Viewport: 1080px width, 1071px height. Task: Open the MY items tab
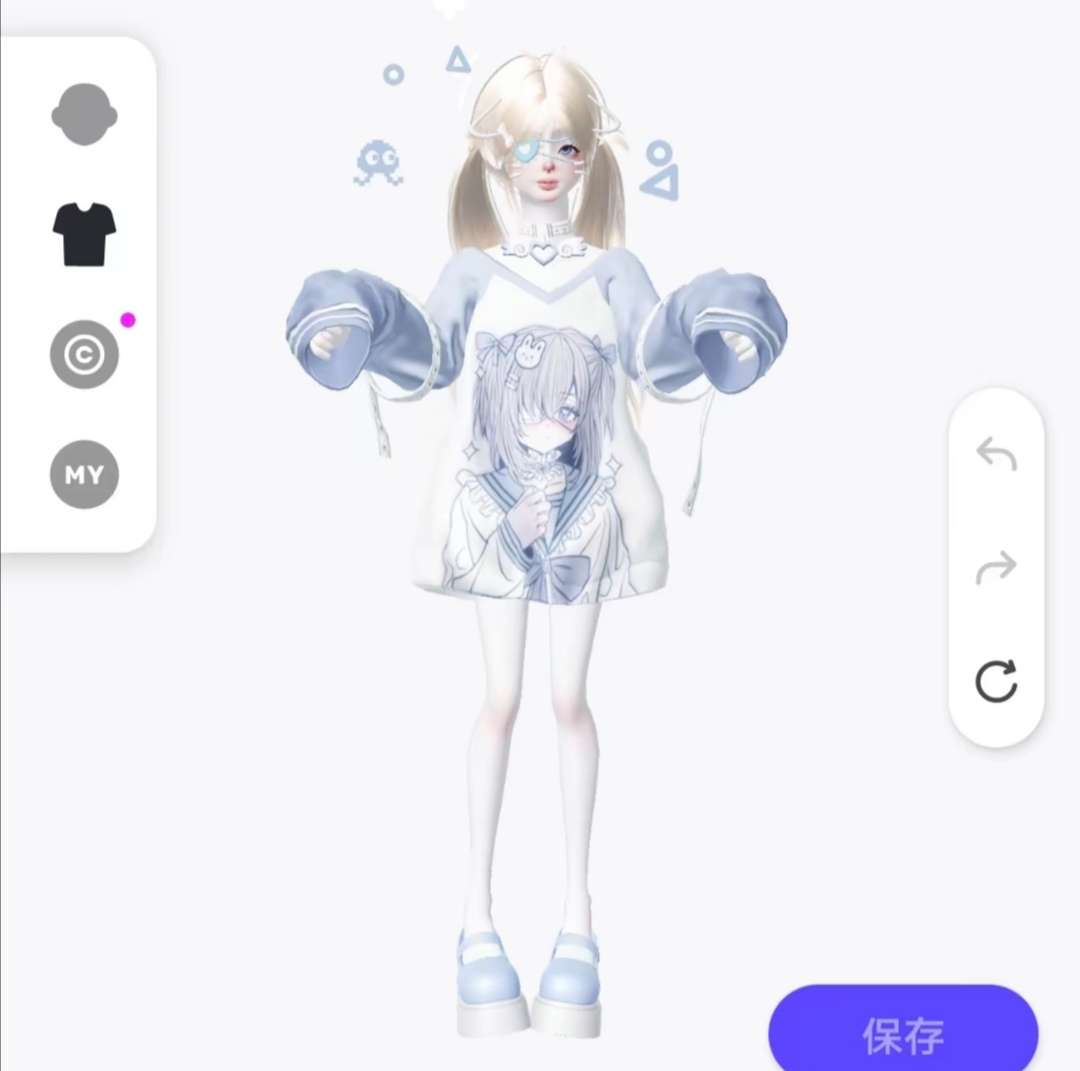pyautogui.click(x=84, y=475)
